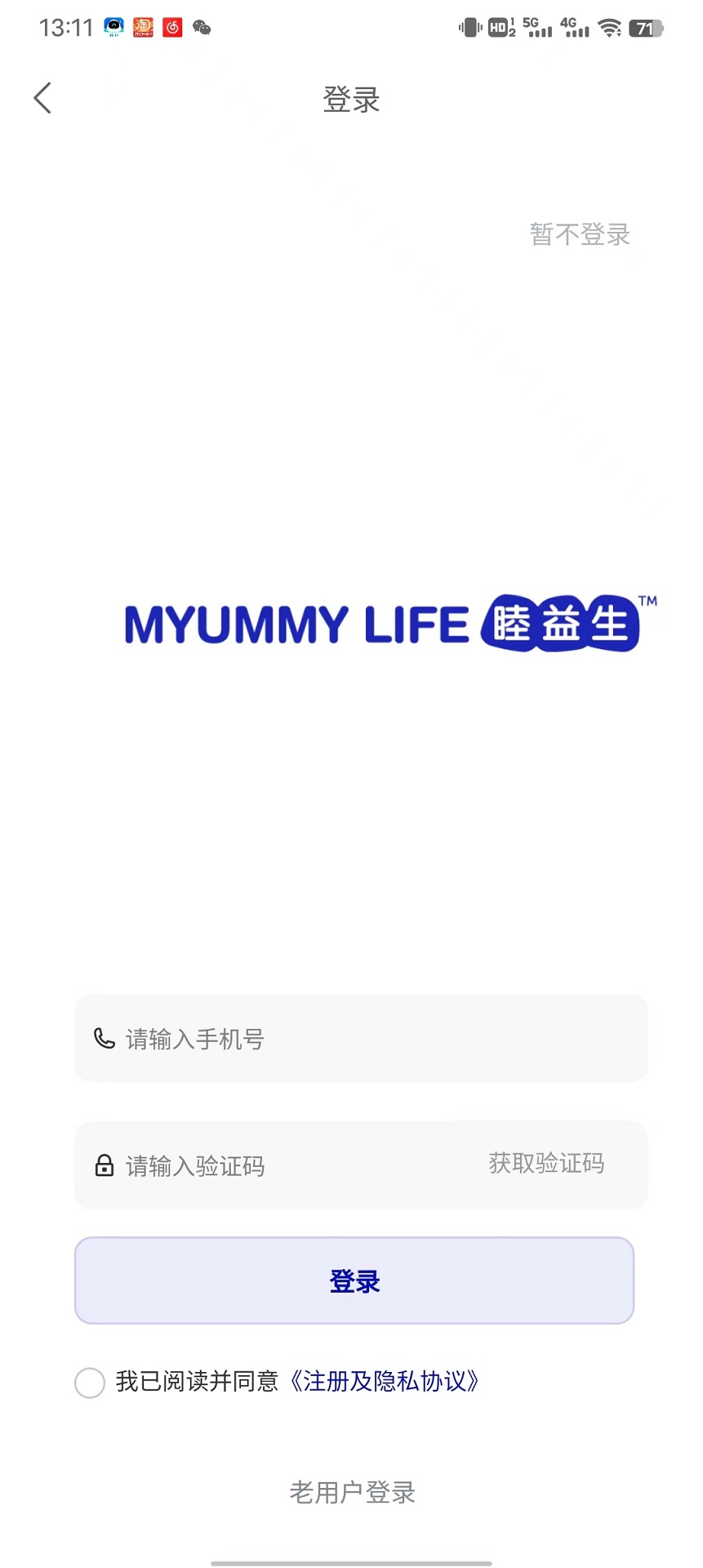Image resolution: width=703 pixels, height=1568 pixels.
Task: Tap 暂不登录 to skip login
Action: pyautogui.click(x=580, y=234)
